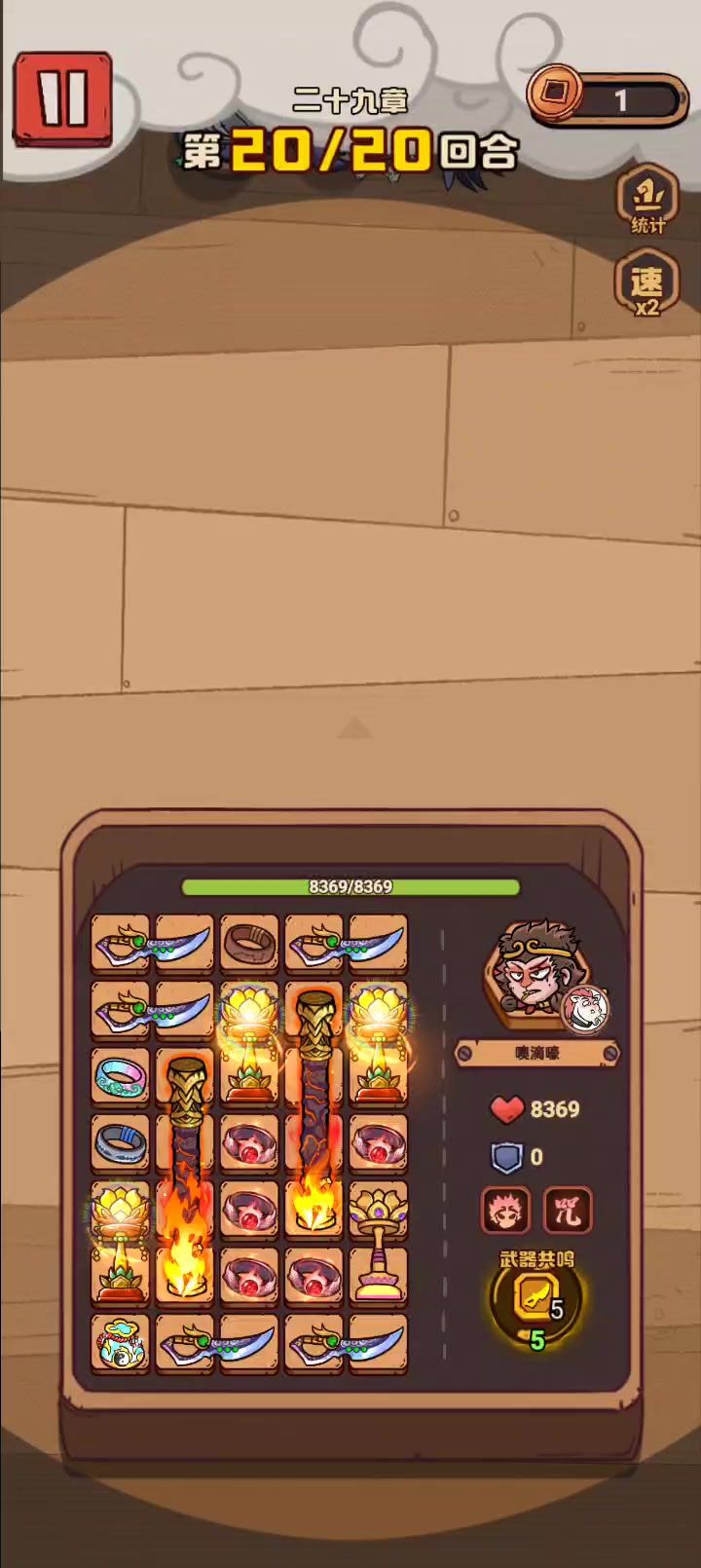Viewport: 701px width, 1568px height.
Task: Select the treasure bag item in the bottom row
Action: [121, 1344]
